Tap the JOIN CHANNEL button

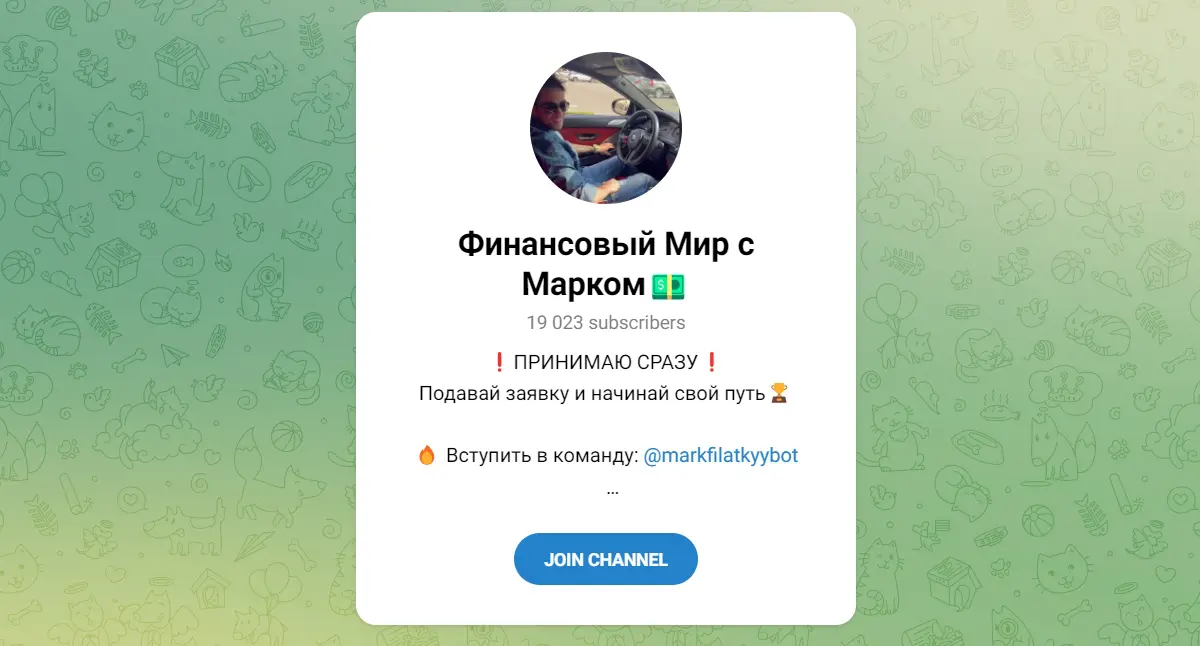pyautogui.click(x=605, y=559)
